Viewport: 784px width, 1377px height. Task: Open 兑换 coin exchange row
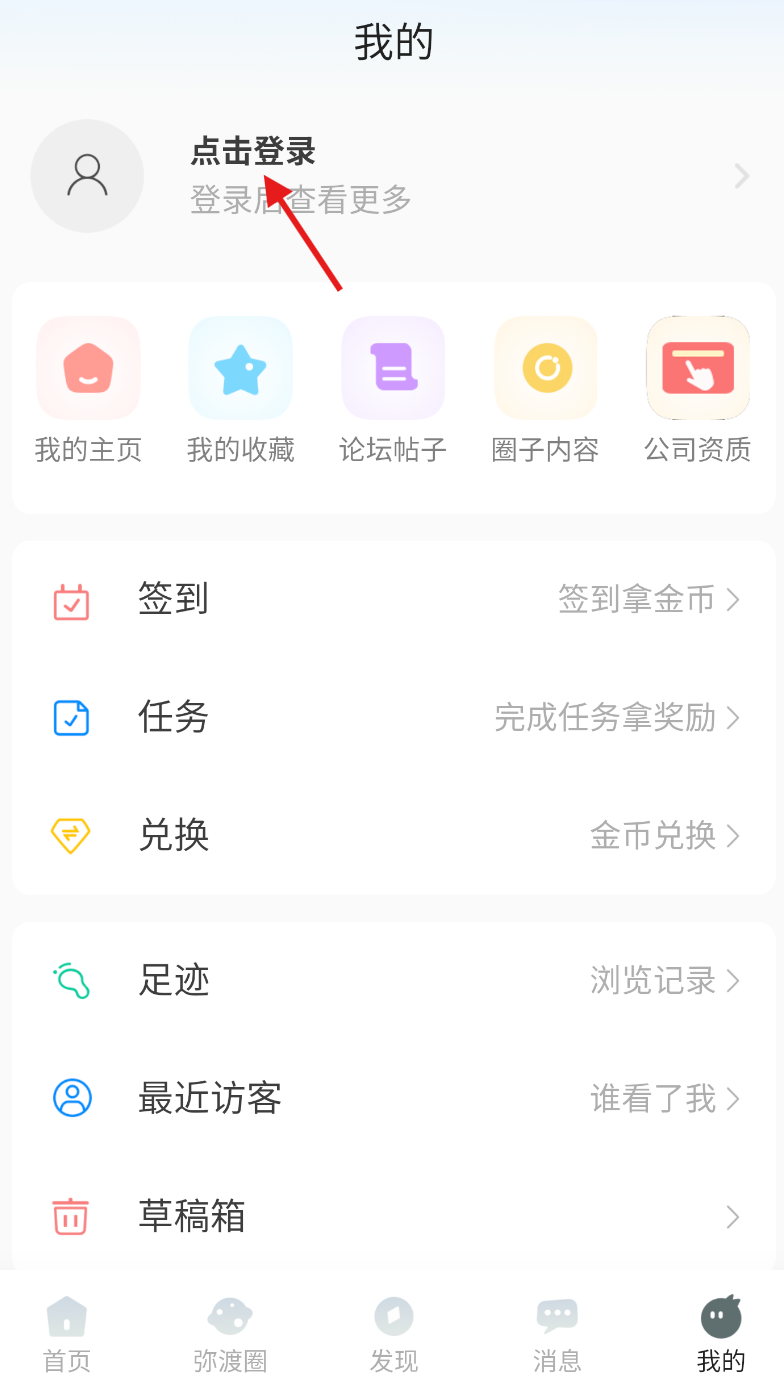[x=392, y=835]
